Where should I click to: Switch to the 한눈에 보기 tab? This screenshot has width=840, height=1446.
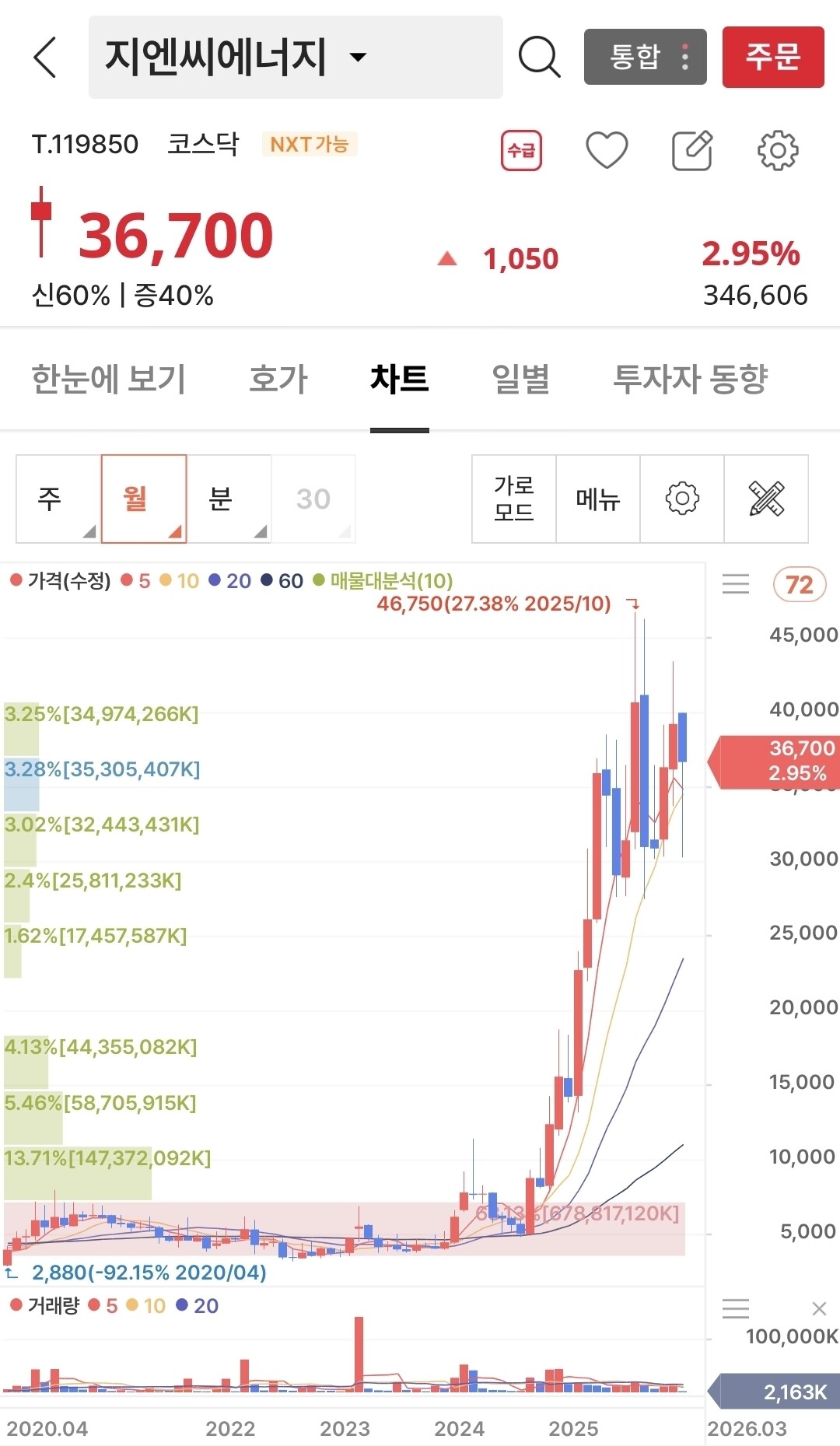pos(108,379)
